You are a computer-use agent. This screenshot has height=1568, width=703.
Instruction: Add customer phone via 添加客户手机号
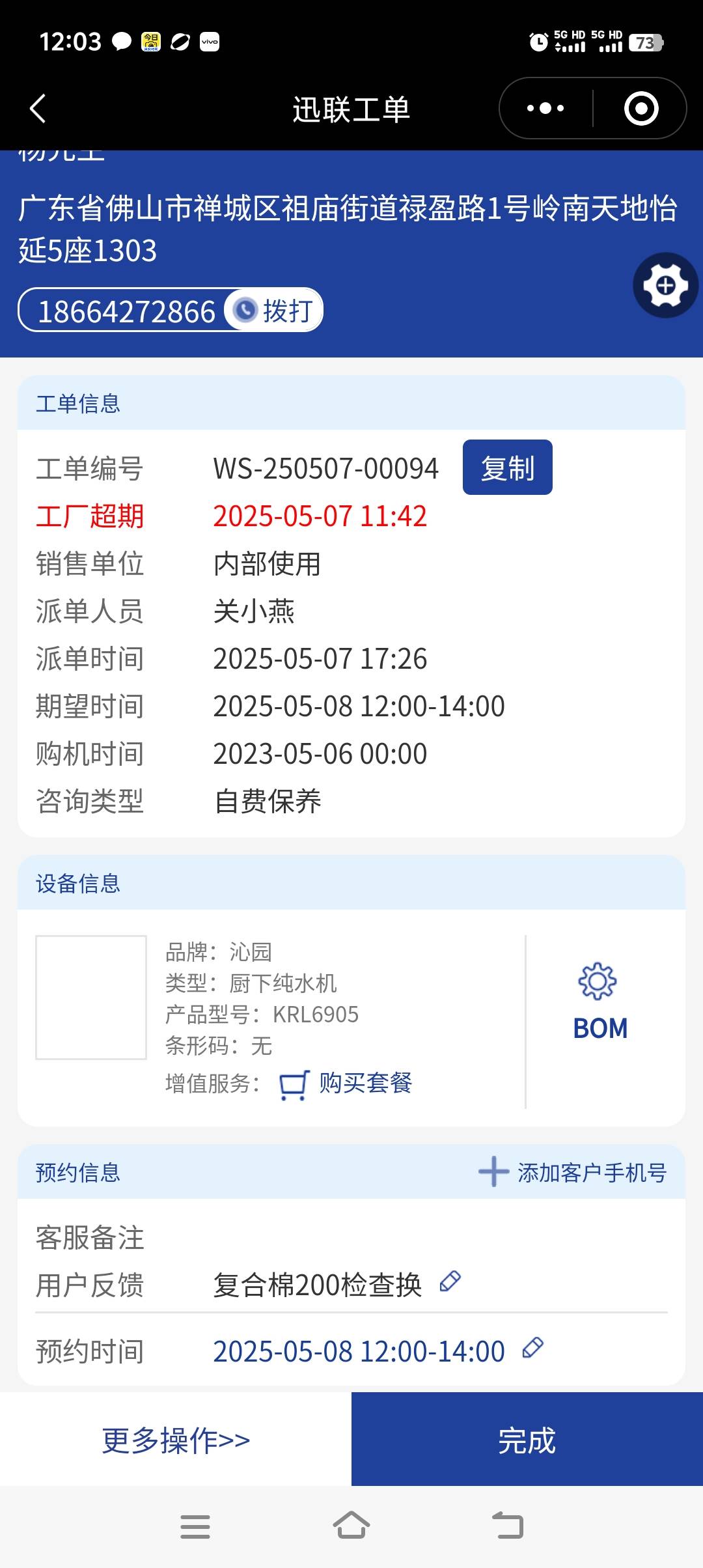pyautogui.click(x=573, y=1172)
